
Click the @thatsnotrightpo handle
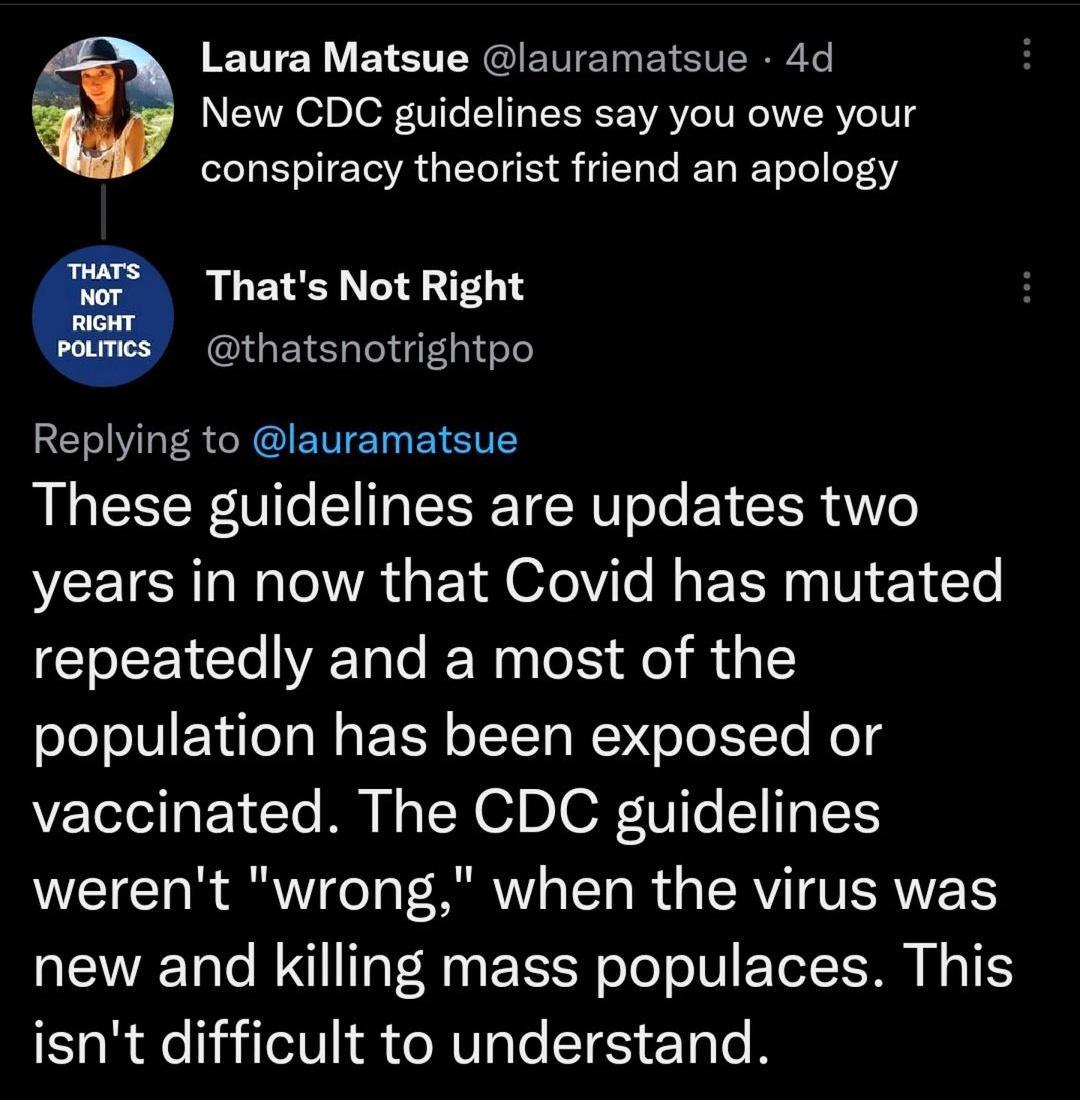372,348
